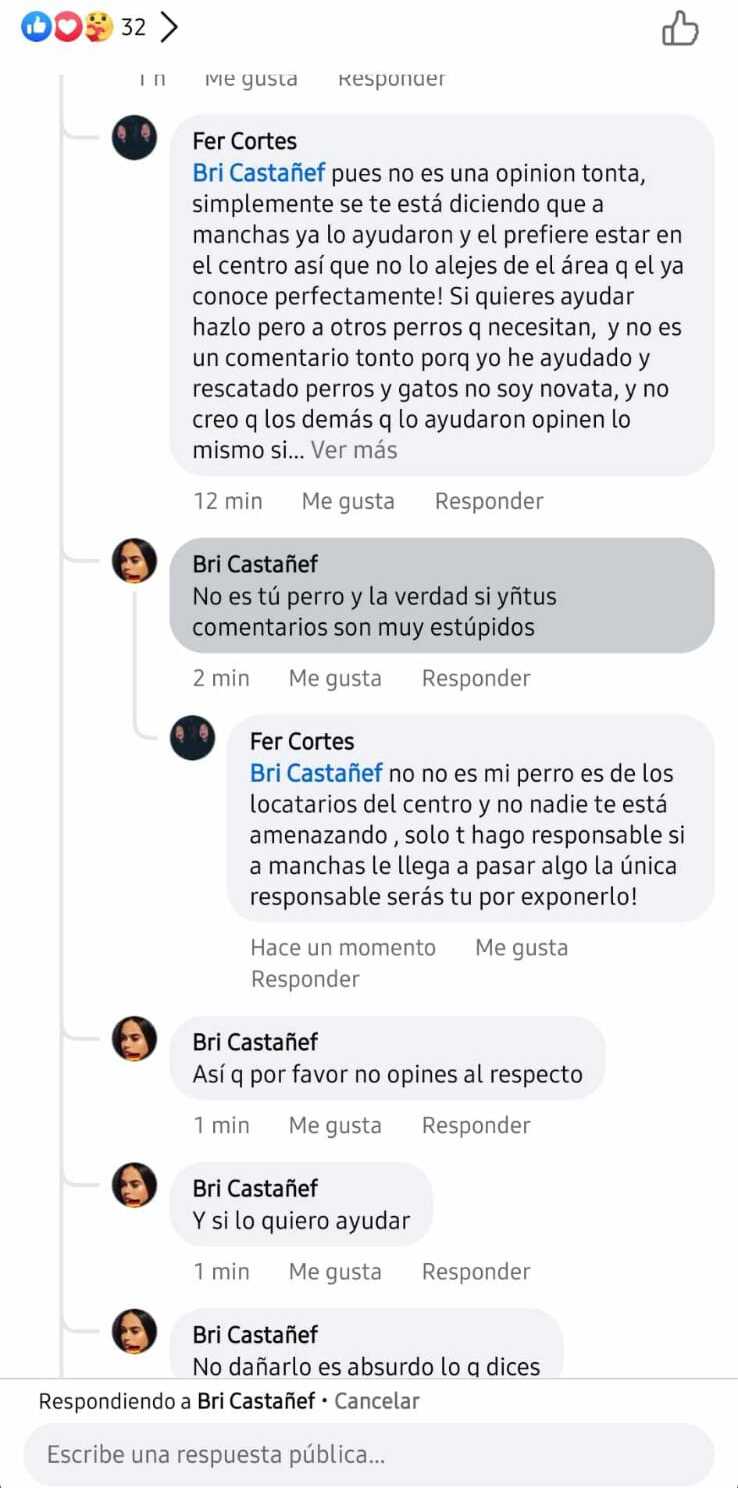Like Fer Cortes' comment from 12 min ago
Screen dimensions: 738x1488
348,501
